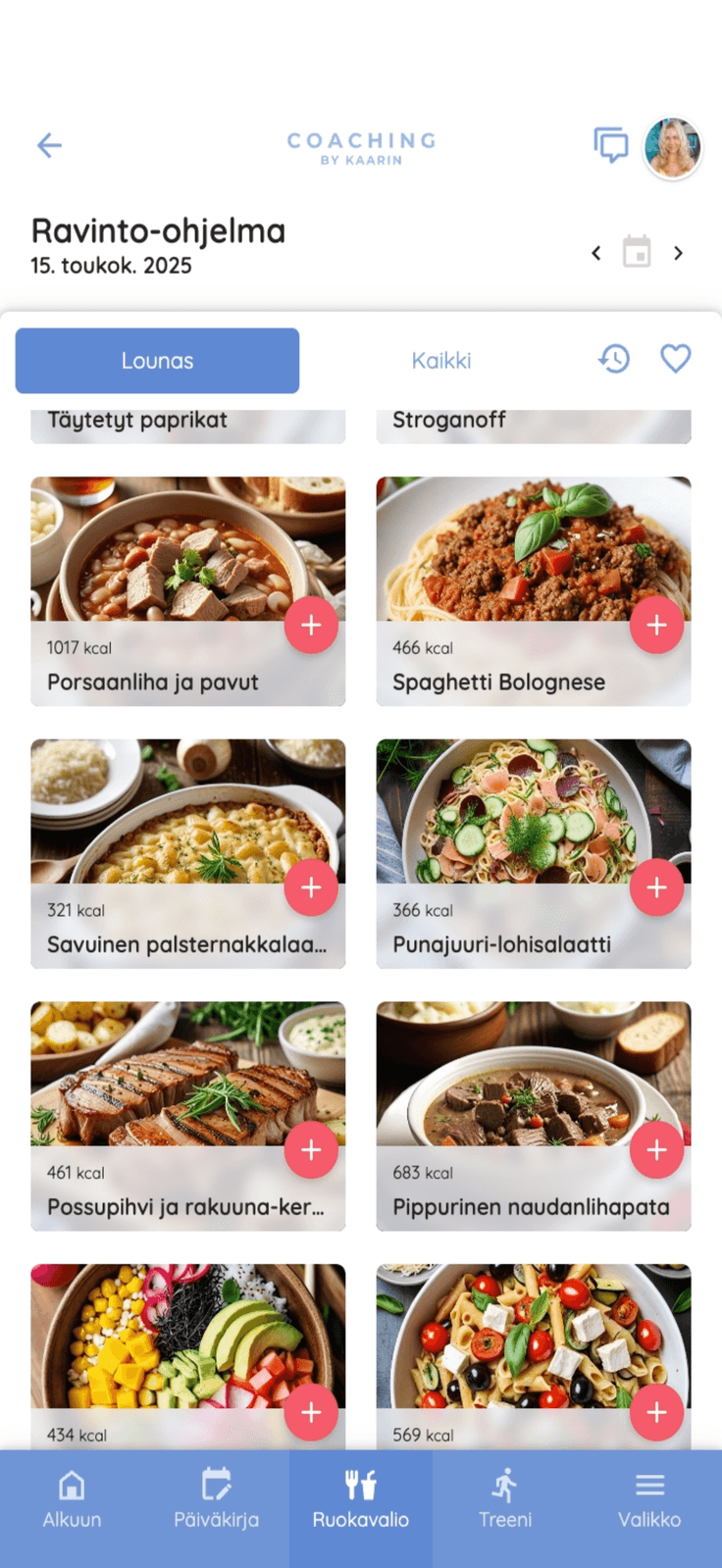Go to the next day
The width and height of the screenshot is (722, 1568).
pos(678,253)
